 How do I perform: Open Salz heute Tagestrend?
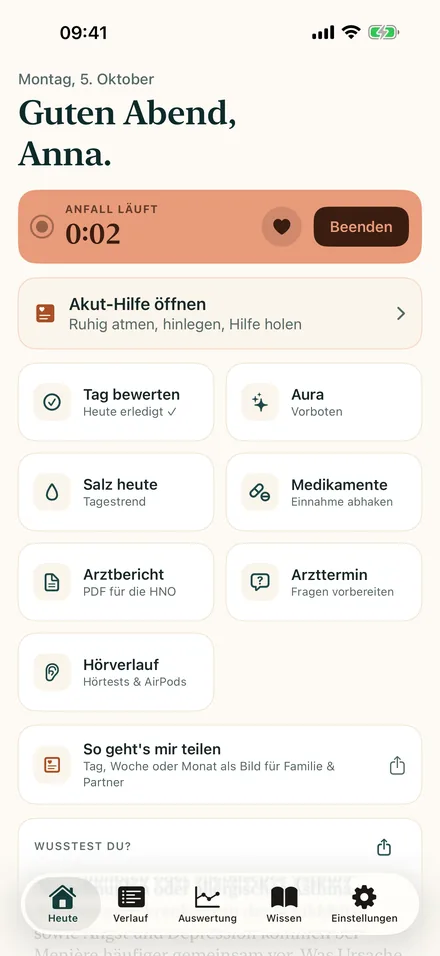pos(116,492)
